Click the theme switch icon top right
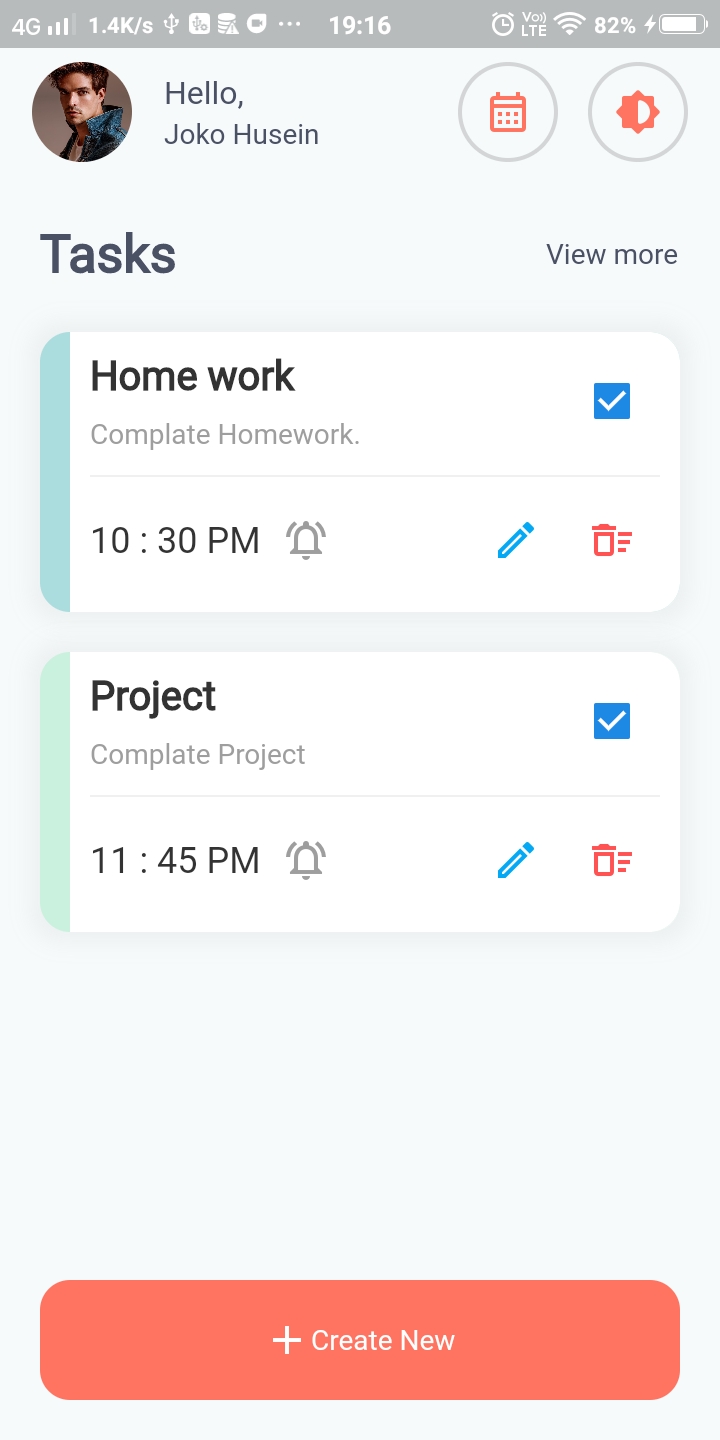 point(637,112)
